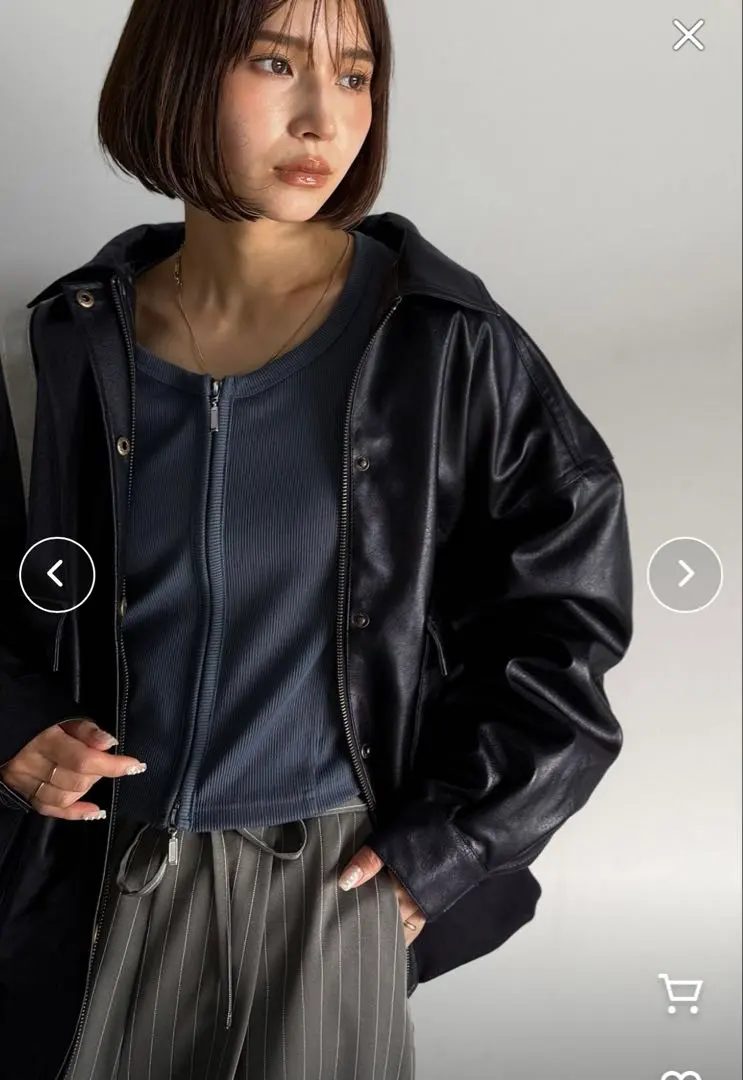
Task: Tap the shopping cart icon
Action: coord(681,993)
